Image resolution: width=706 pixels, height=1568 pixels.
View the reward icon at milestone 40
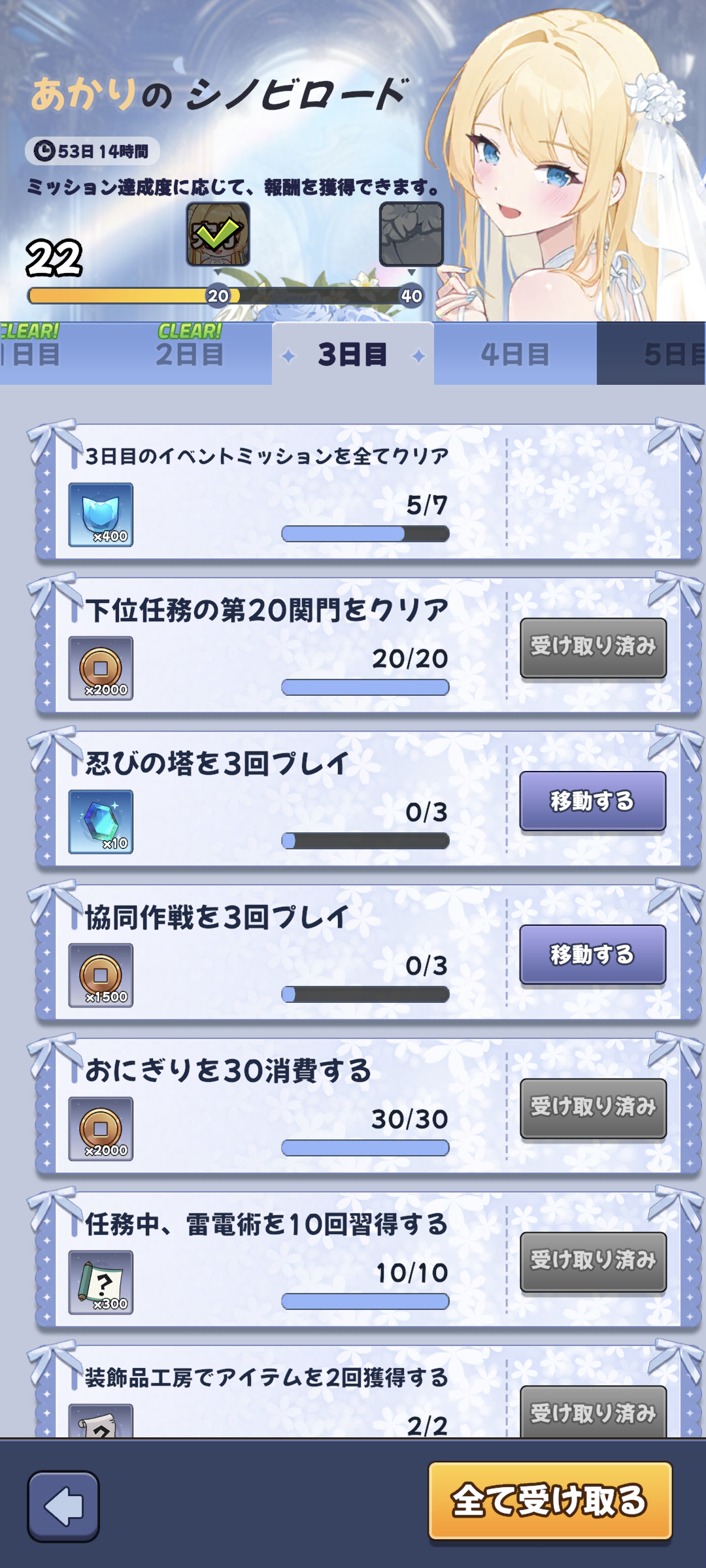[411, 234]
